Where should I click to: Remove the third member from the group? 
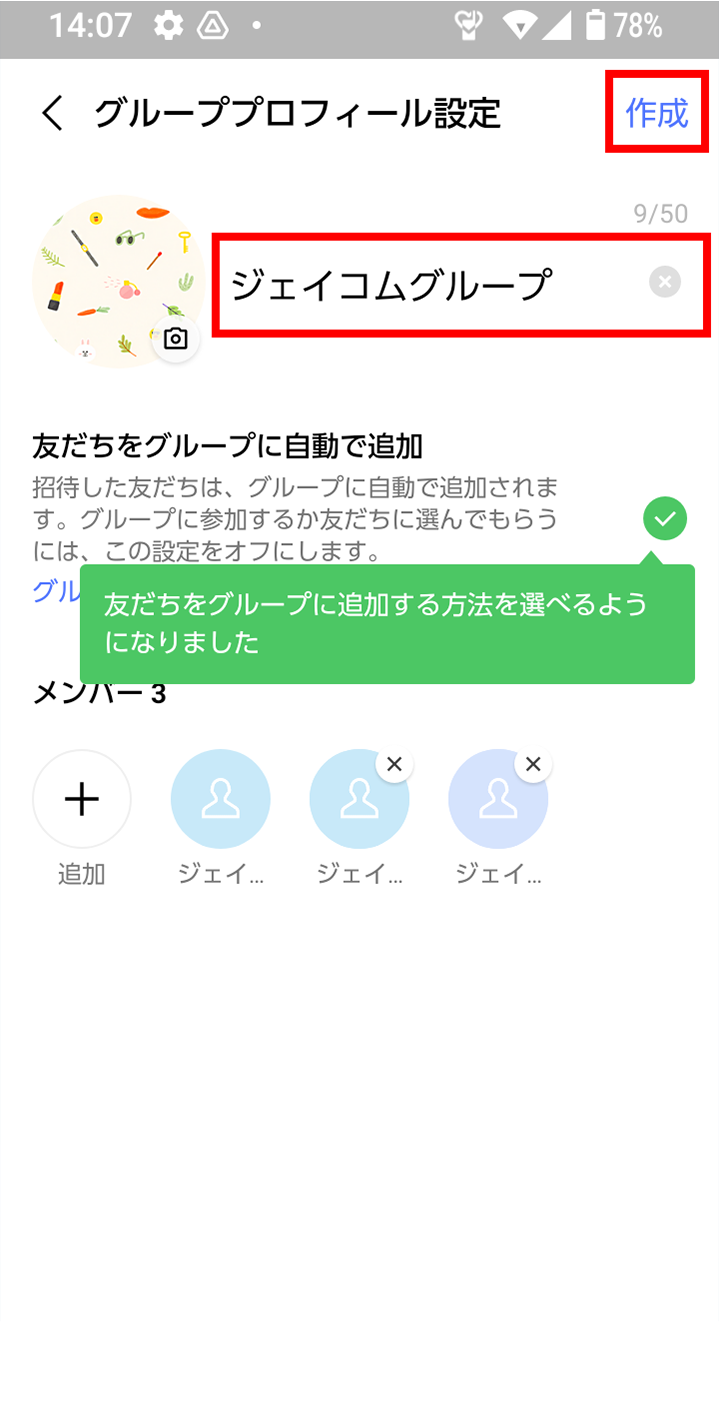pyautogui.click(x=533, y=765)
